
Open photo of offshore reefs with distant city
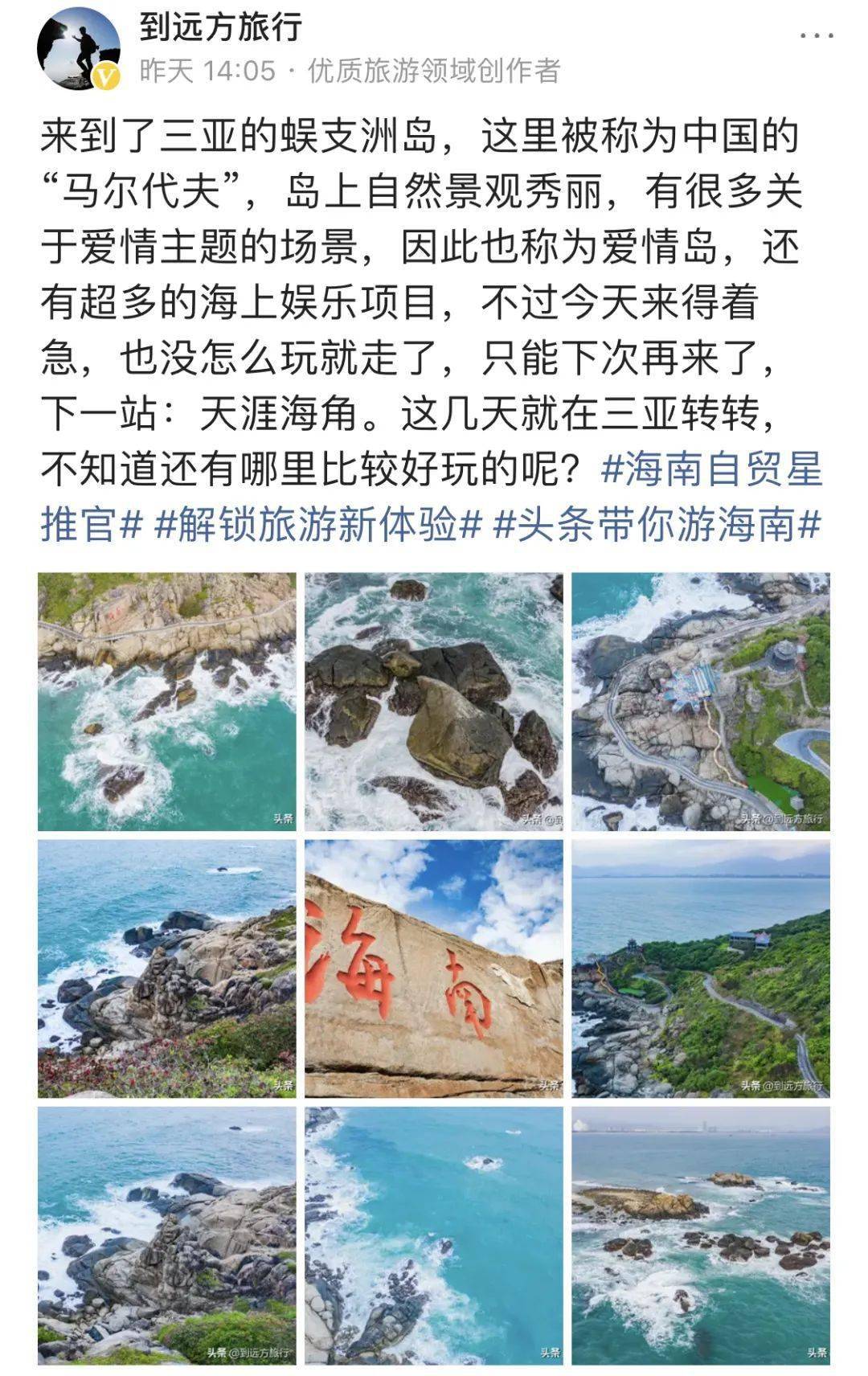coord(700,1235)
